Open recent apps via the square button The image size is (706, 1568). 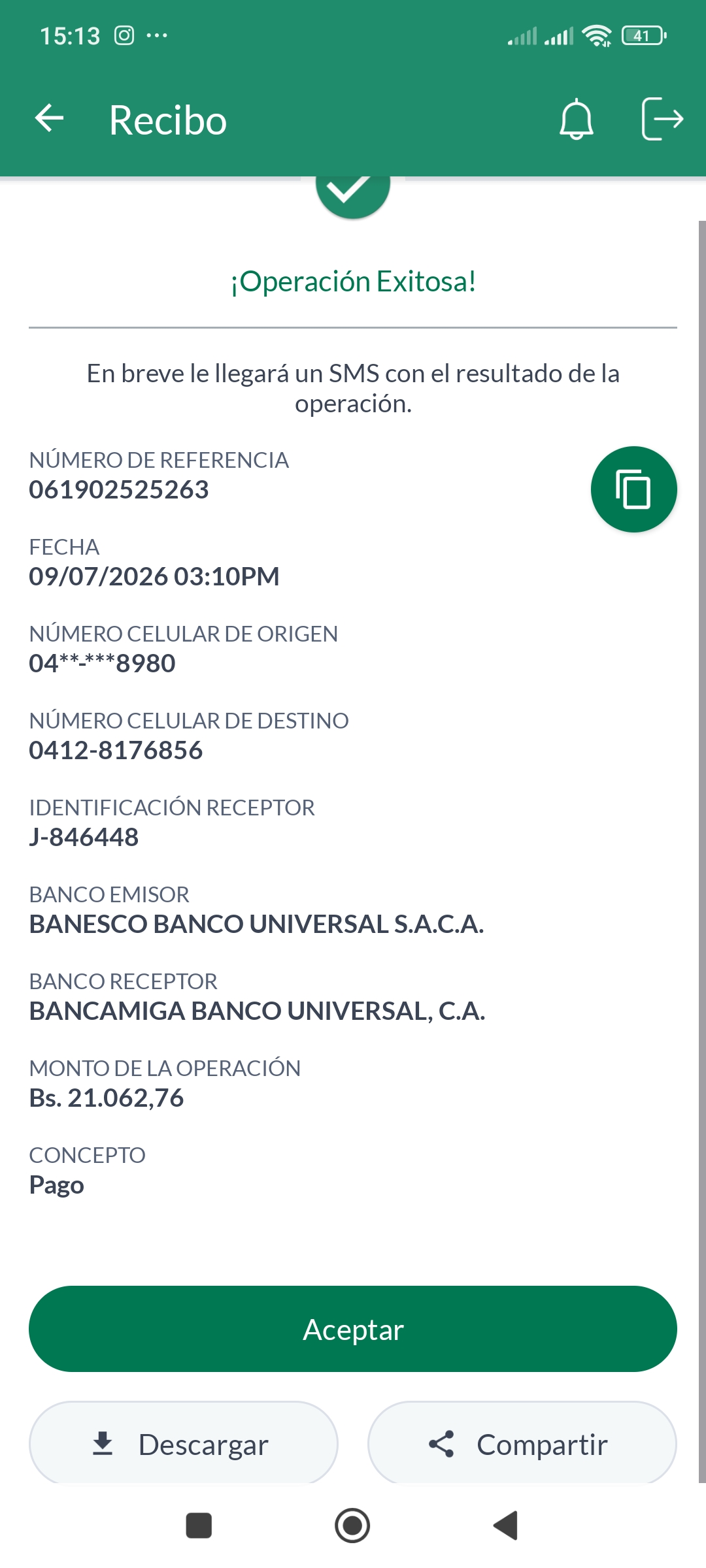click(x=199, y=1526)
